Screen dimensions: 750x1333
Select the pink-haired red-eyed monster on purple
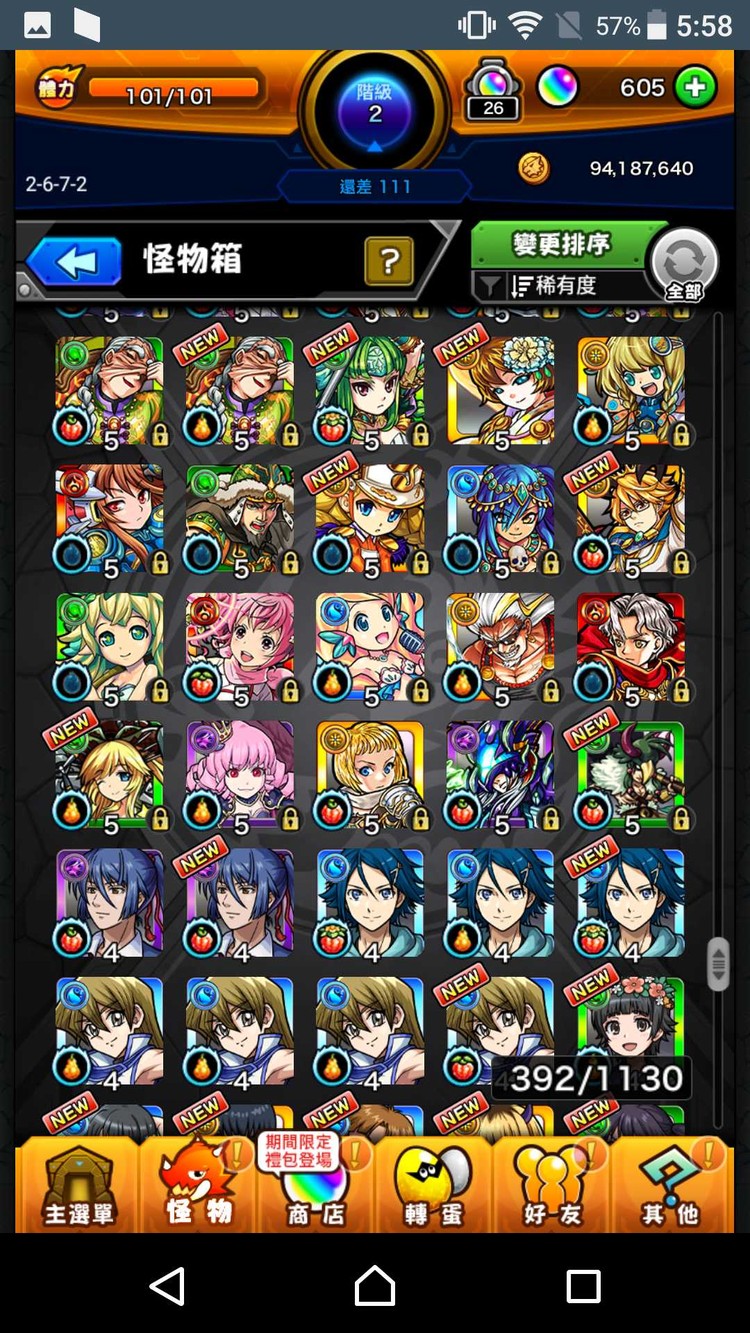coord(240,776)
